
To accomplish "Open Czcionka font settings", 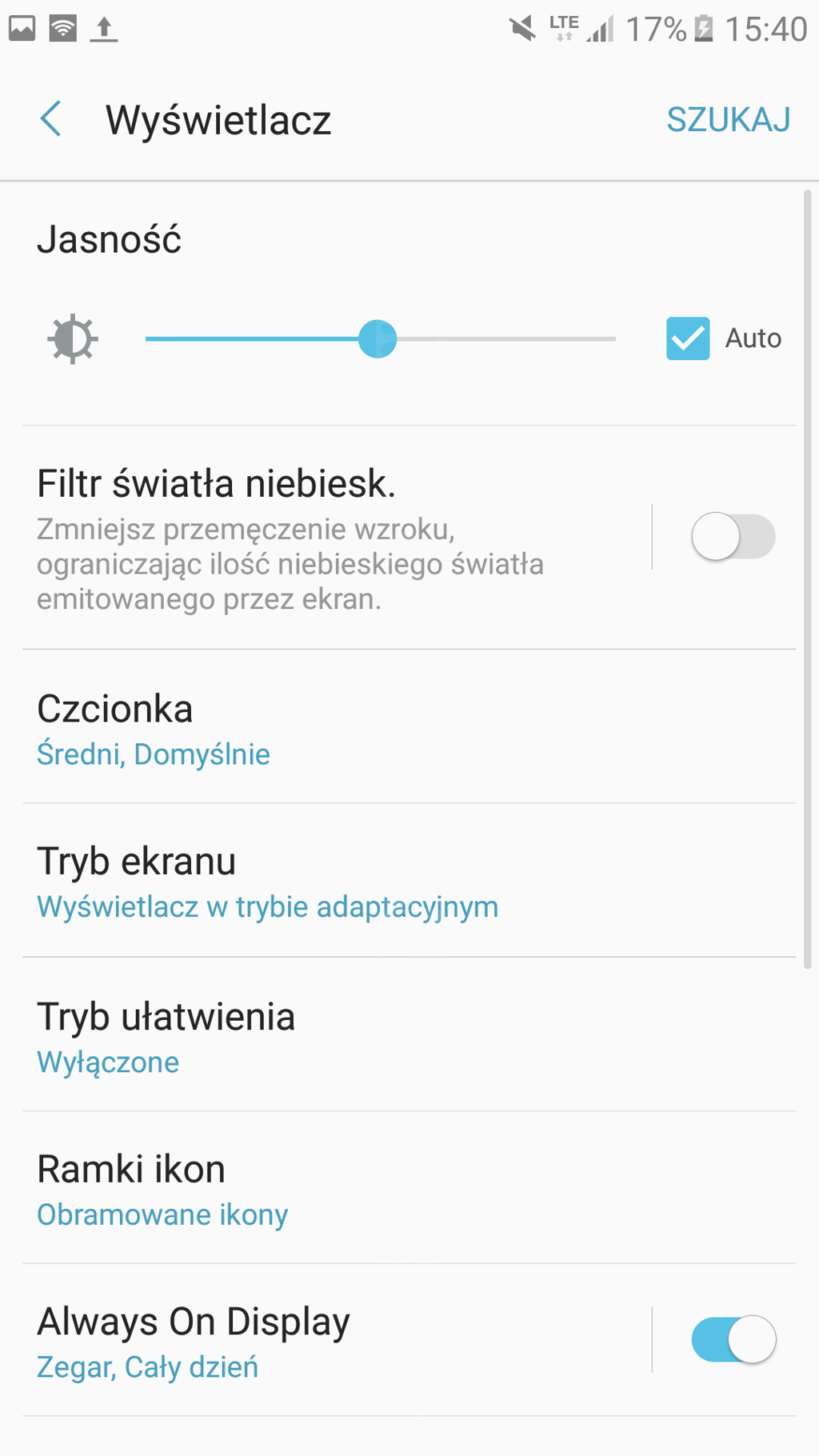I will pyautogui.click(x=320, y=728).
